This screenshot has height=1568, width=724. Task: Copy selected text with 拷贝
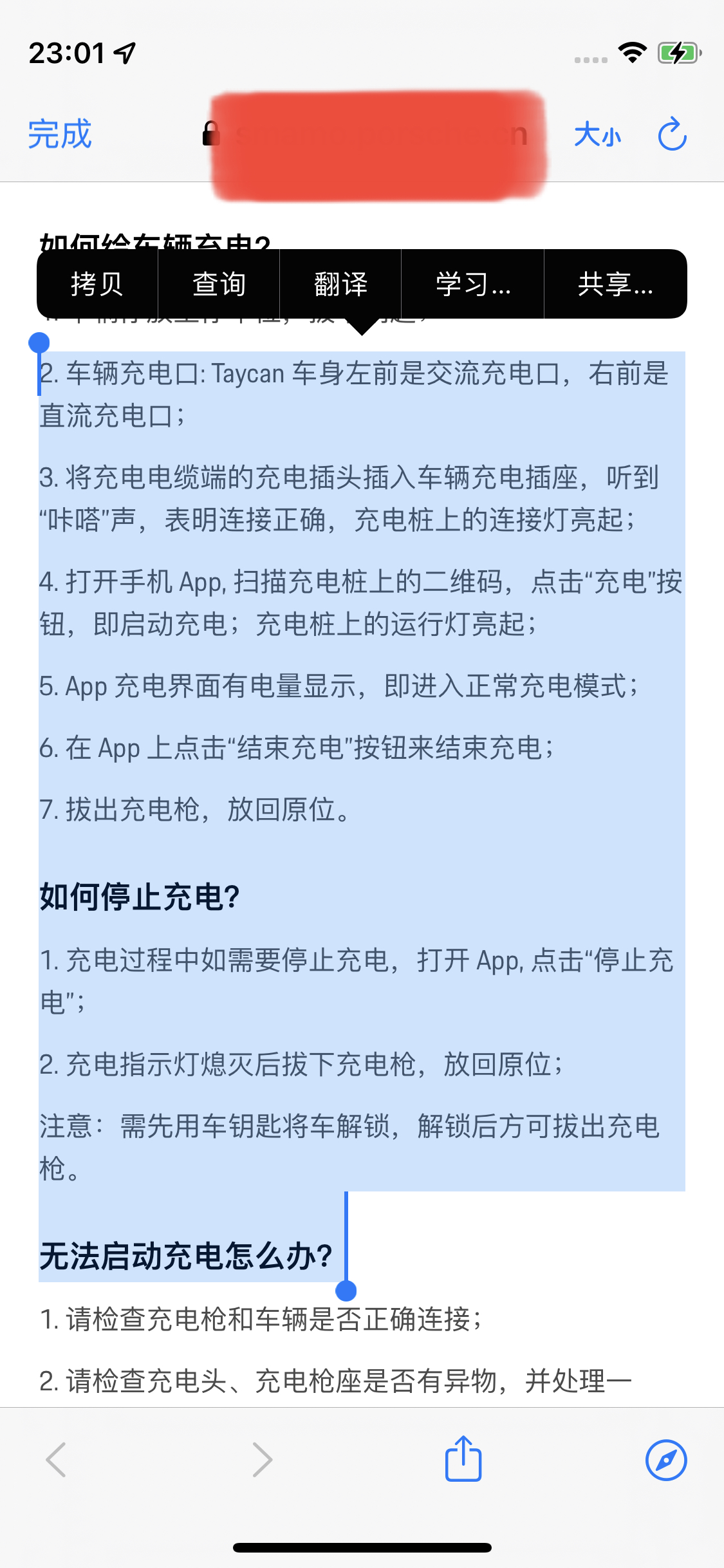click(x=97, y=284)
